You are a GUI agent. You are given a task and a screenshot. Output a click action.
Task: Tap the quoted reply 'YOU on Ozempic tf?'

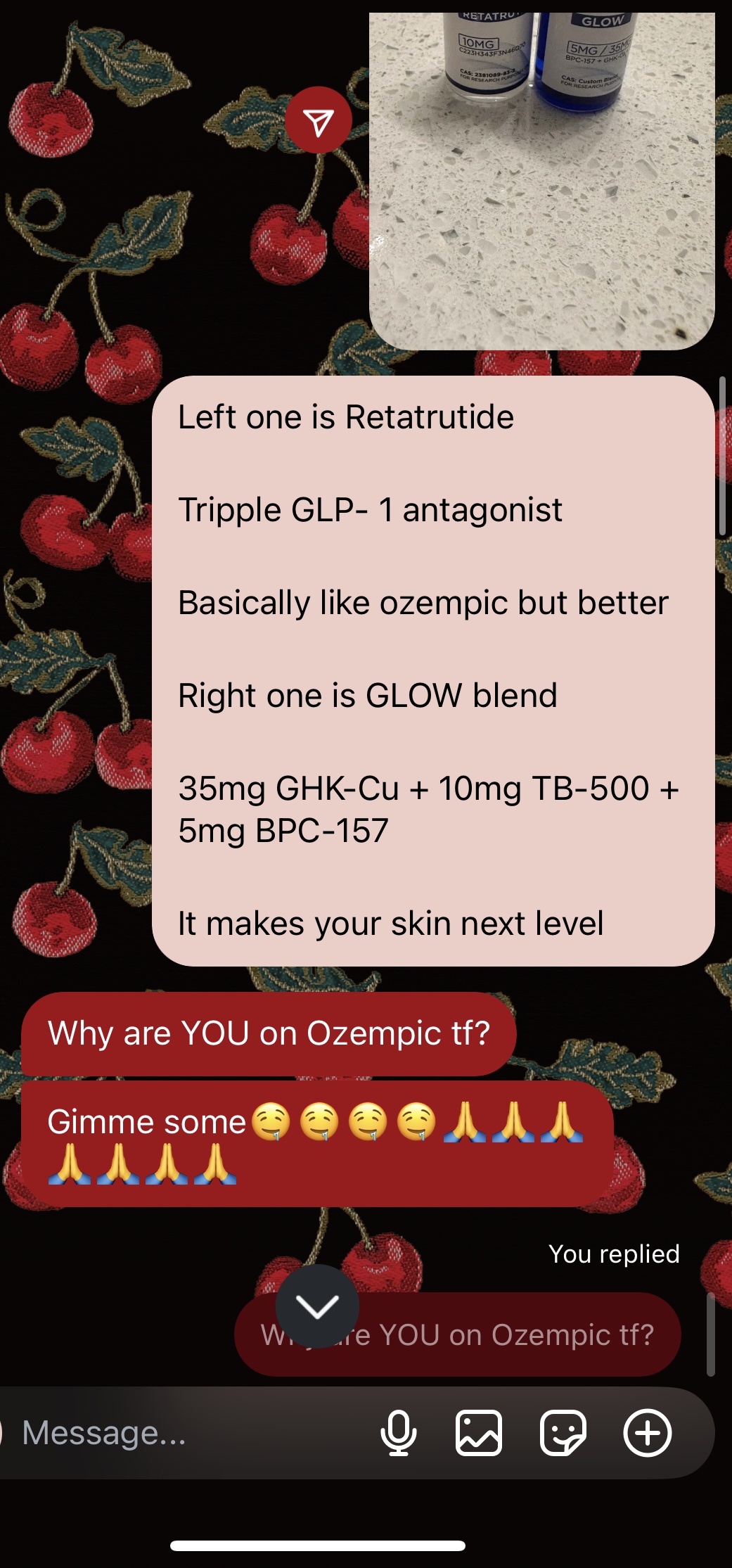point(458,1334)
